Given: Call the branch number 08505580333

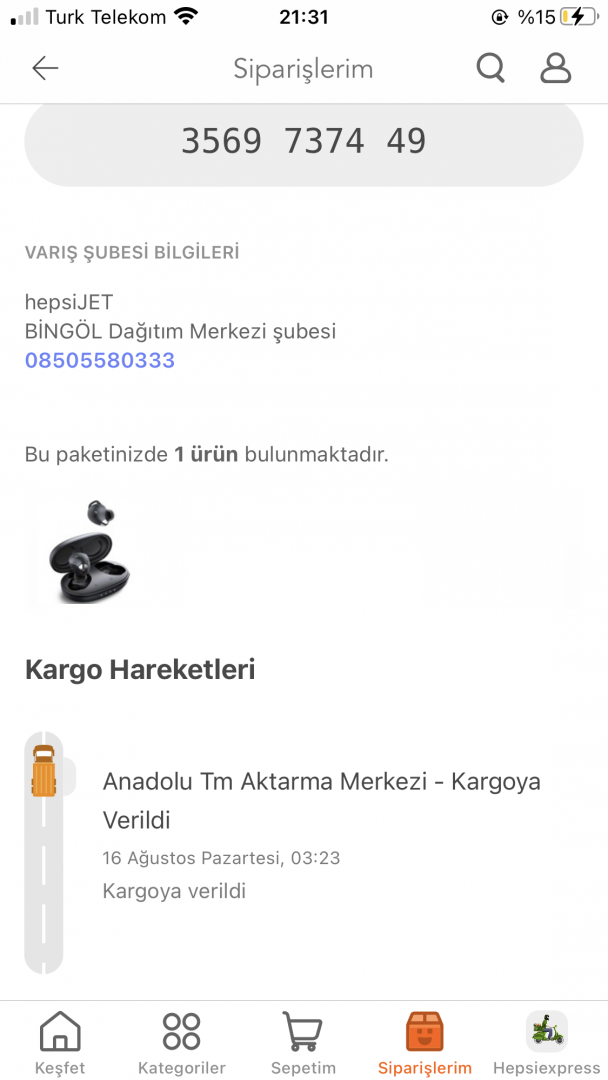Looking at the screenshot, I should point(100,361).
